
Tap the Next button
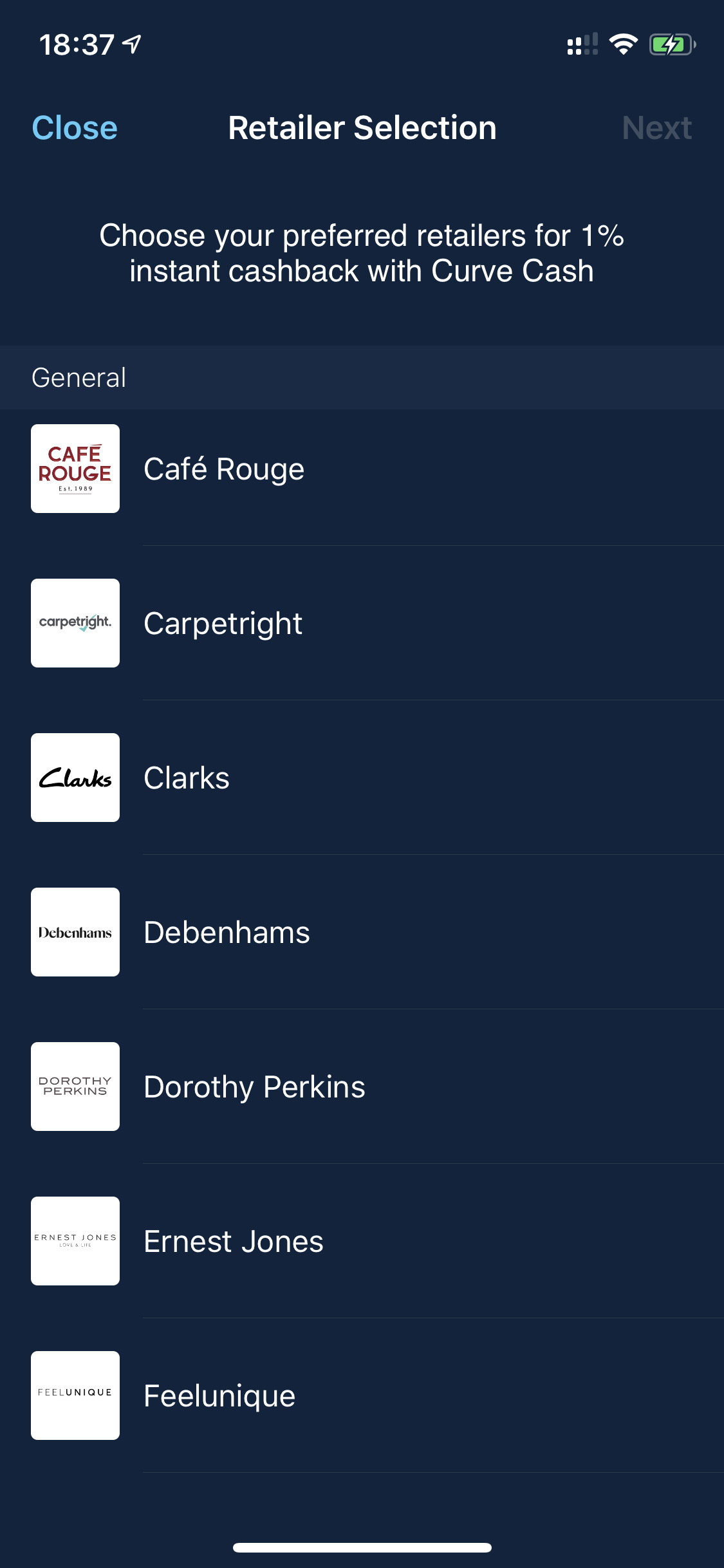coord(656,127)
